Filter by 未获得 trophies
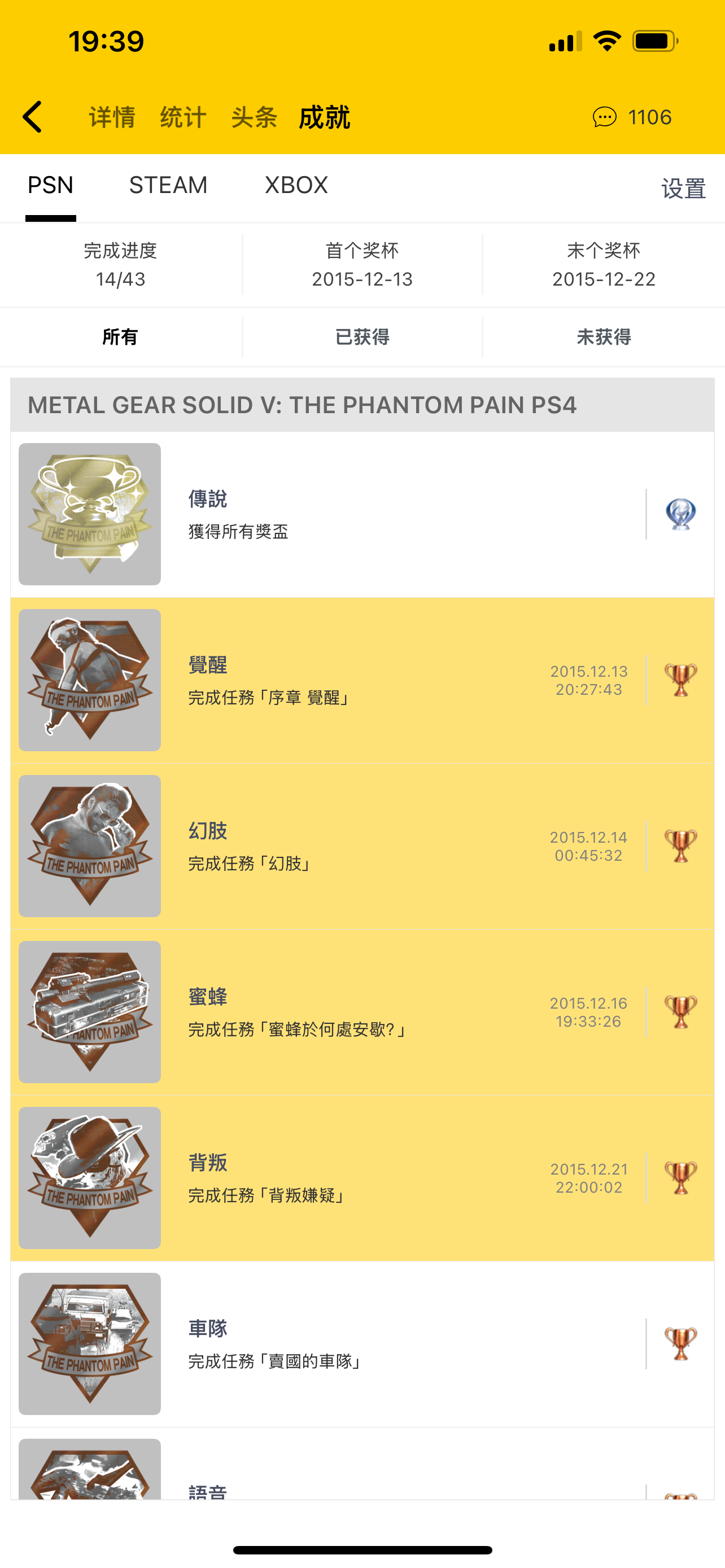 click(x=603, y=336)
